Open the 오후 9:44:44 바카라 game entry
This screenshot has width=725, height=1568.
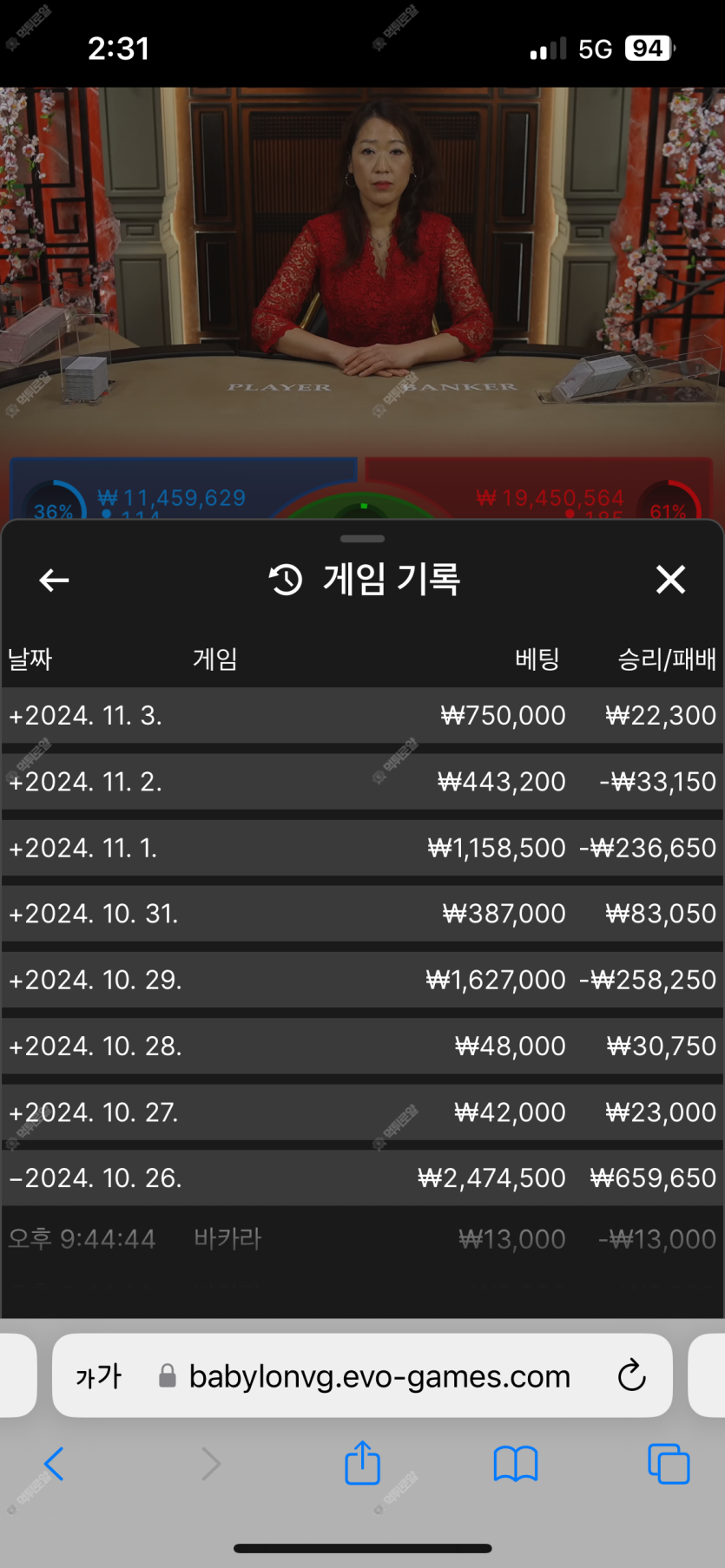tap(361, 1239)
